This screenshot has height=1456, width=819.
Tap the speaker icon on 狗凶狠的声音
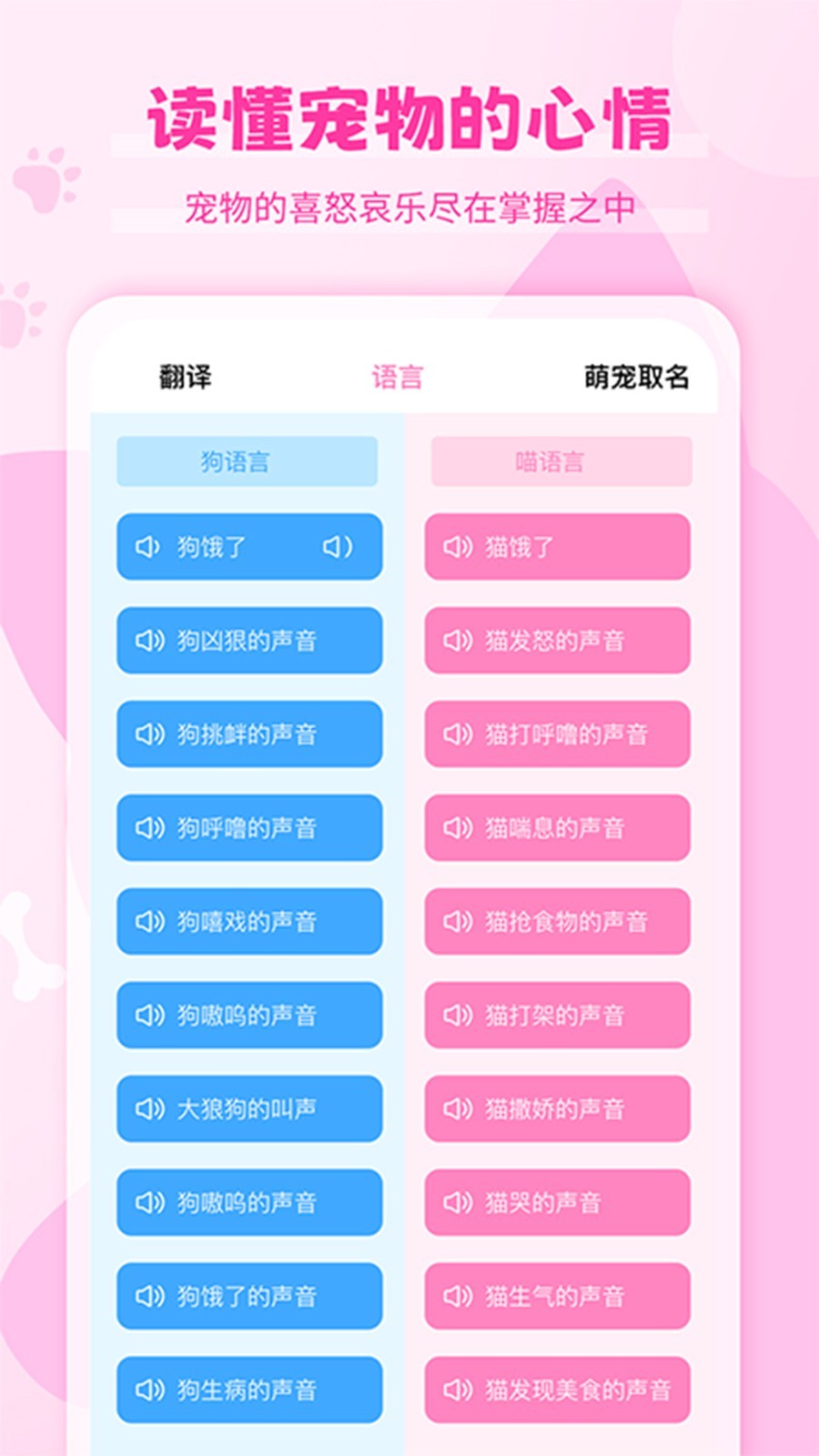[148, 641]
